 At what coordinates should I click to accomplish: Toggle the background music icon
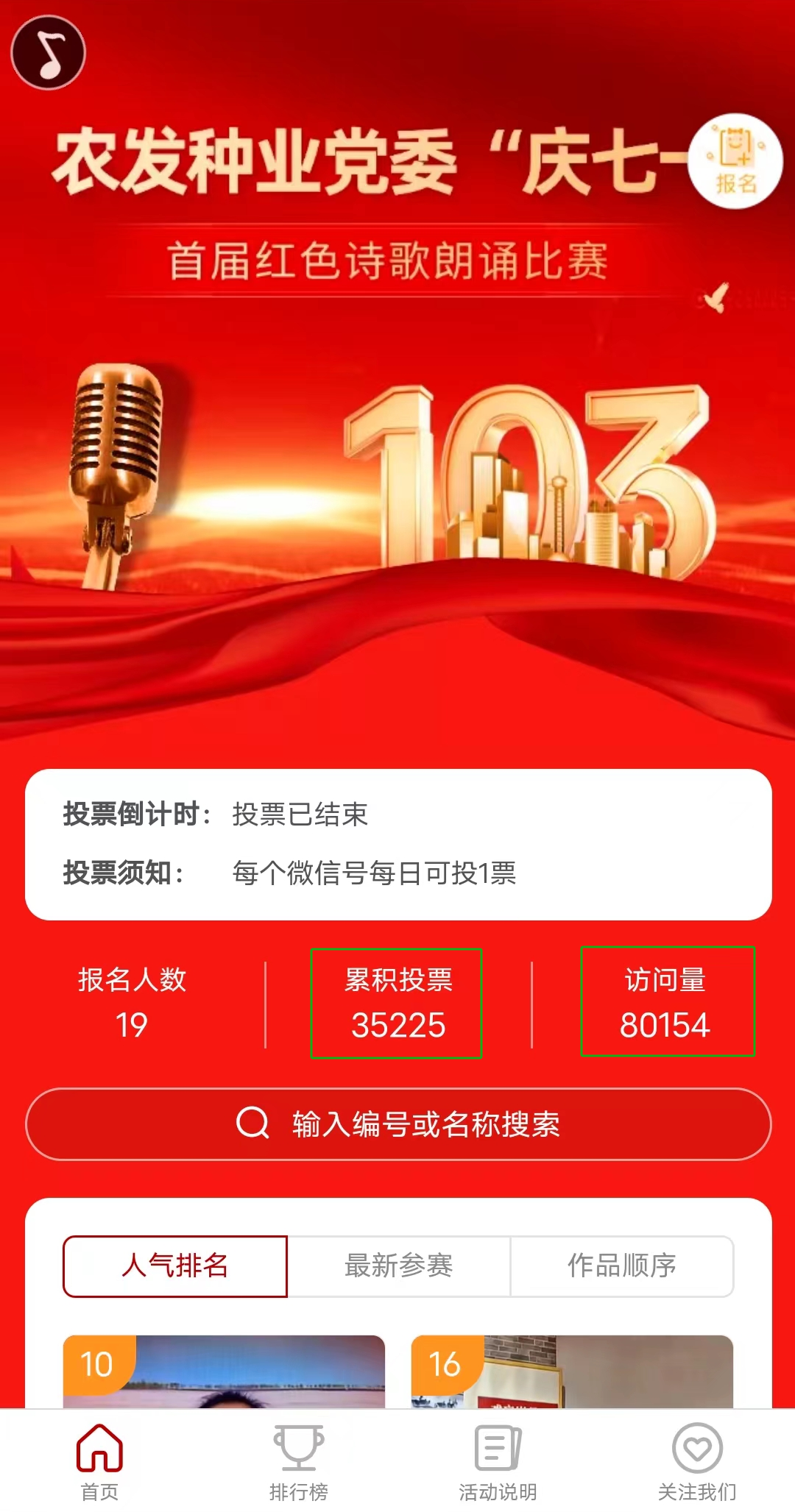49,53
